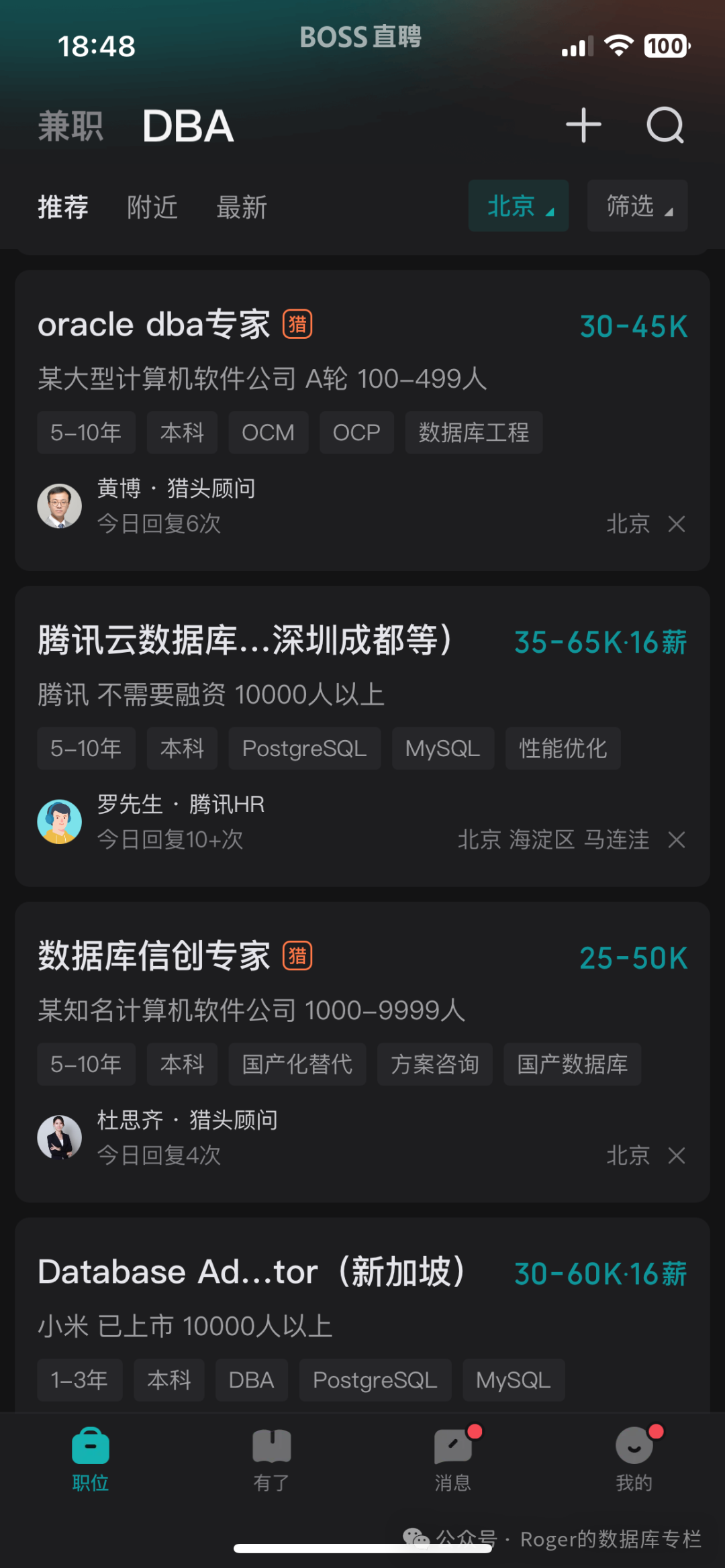View the 数据库信创专家 job details
This screenshot has width=725, height=1568.
[154, 956]
